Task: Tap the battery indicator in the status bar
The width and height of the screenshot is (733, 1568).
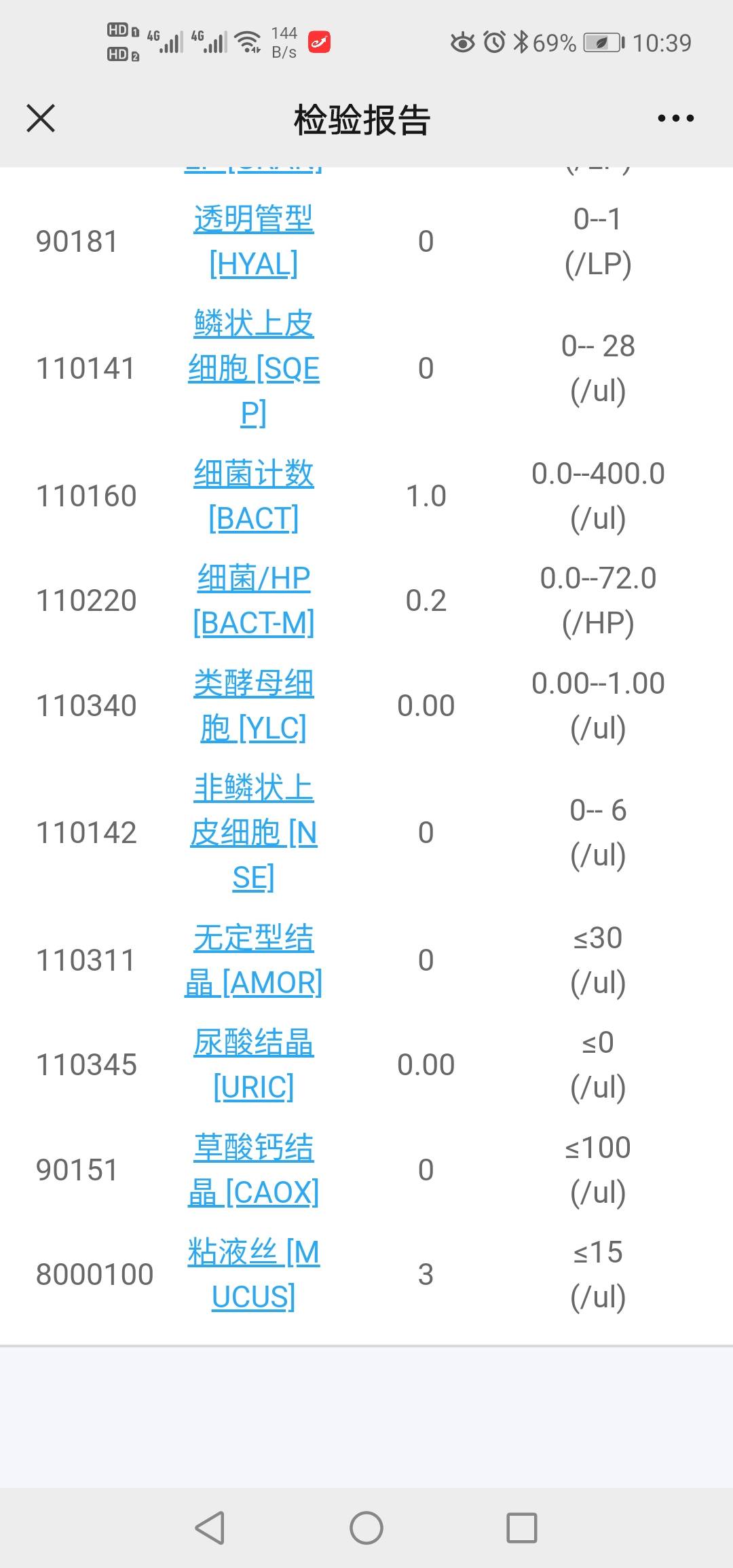Action: pyautogui.click(x=601, y=42)
